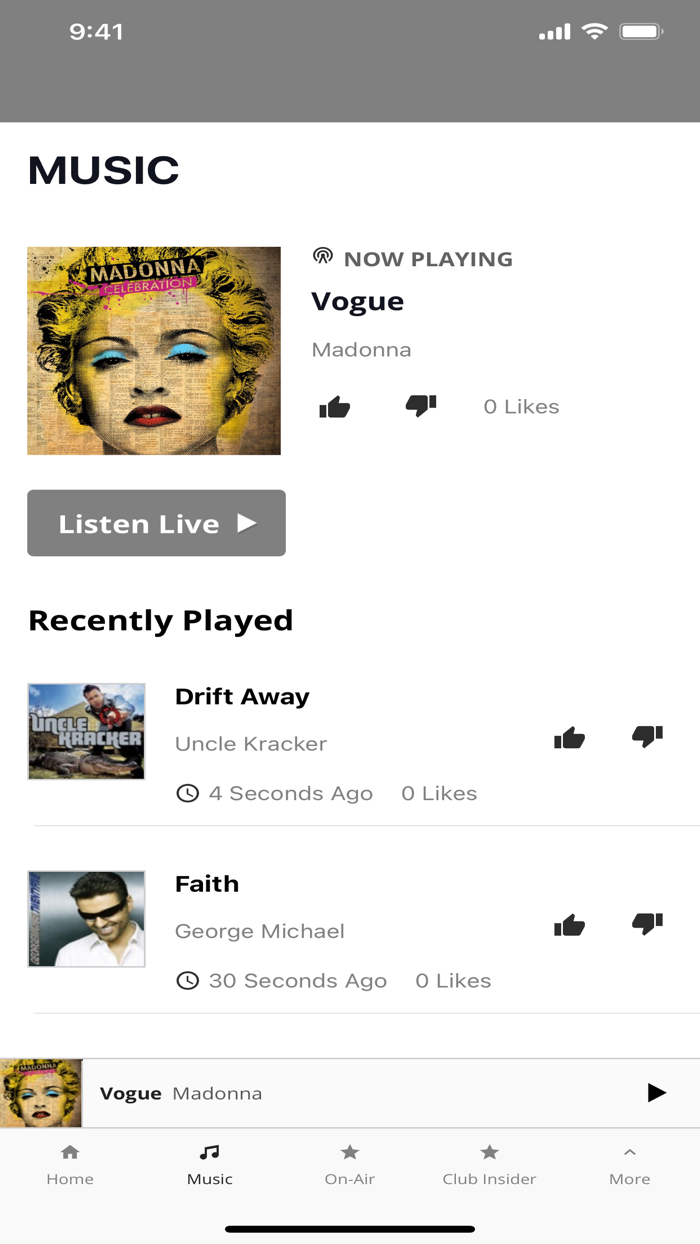Expand the More menu
Viewport: 700px width, 1244px height.
coord(630,1166)
